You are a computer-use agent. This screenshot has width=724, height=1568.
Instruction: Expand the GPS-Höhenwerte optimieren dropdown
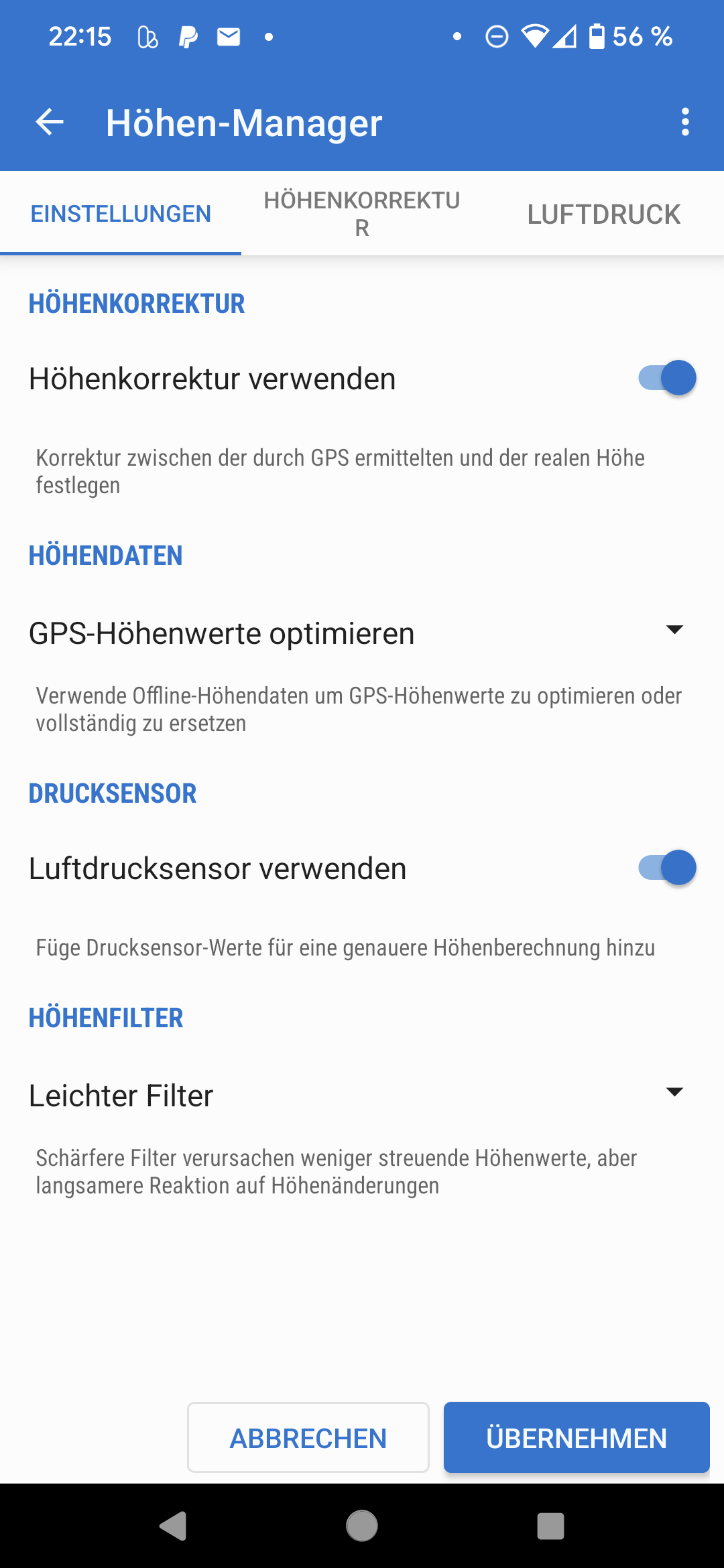pos(674,631)
